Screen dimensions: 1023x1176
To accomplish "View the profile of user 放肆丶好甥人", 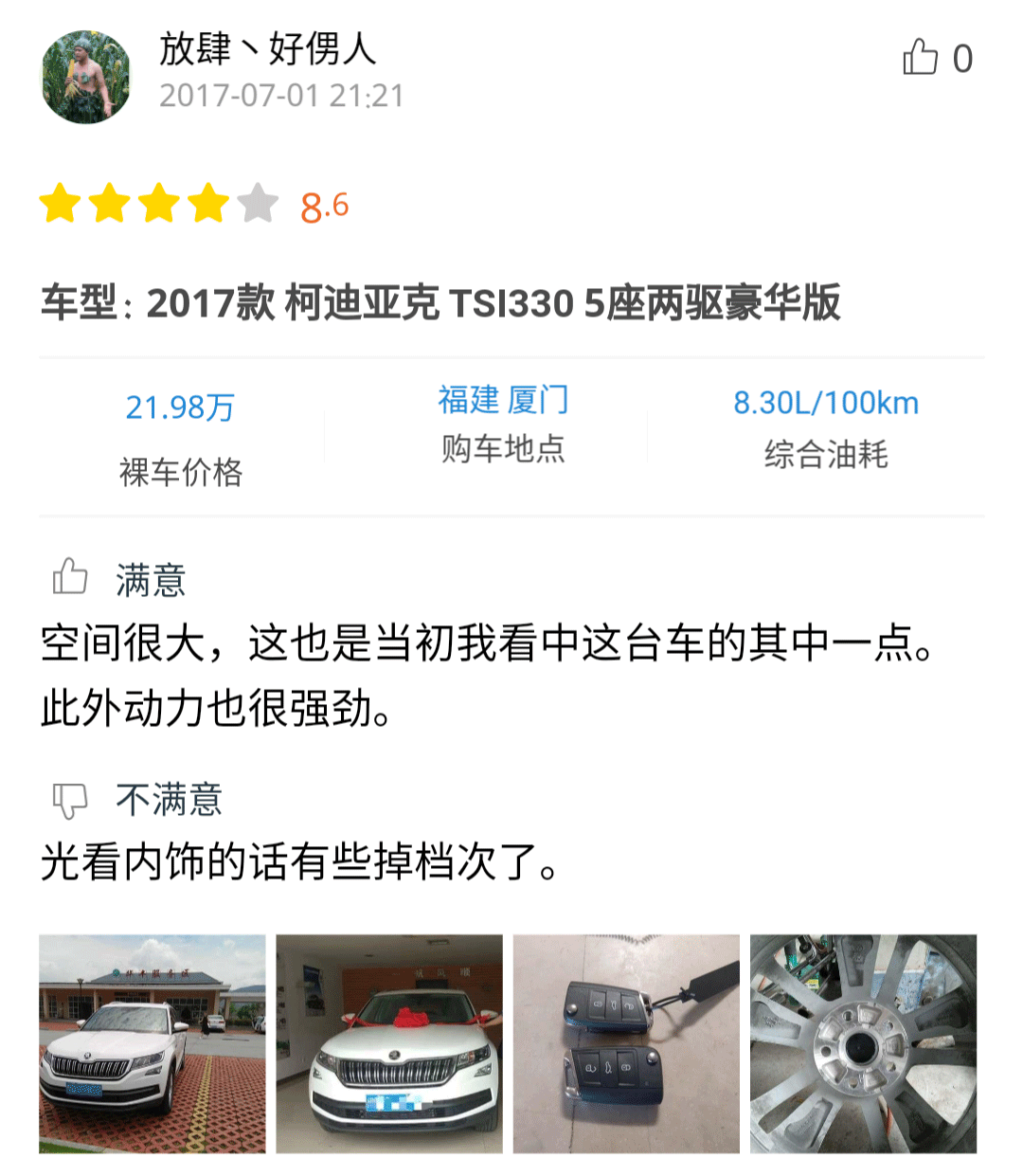I will tap(267, 48).
